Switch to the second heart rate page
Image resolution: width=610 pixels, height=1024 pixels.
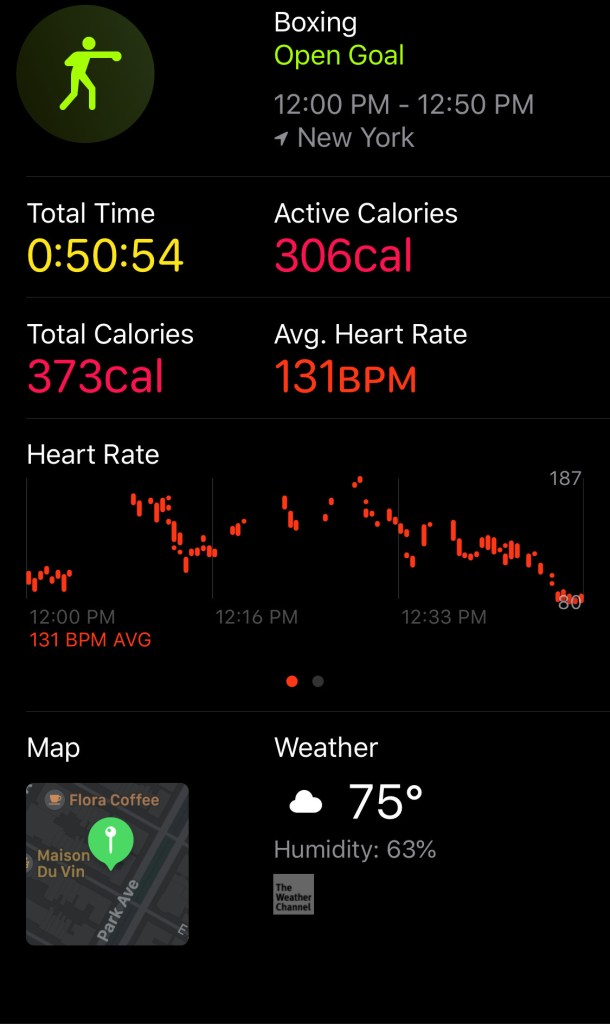coord(318,681)
